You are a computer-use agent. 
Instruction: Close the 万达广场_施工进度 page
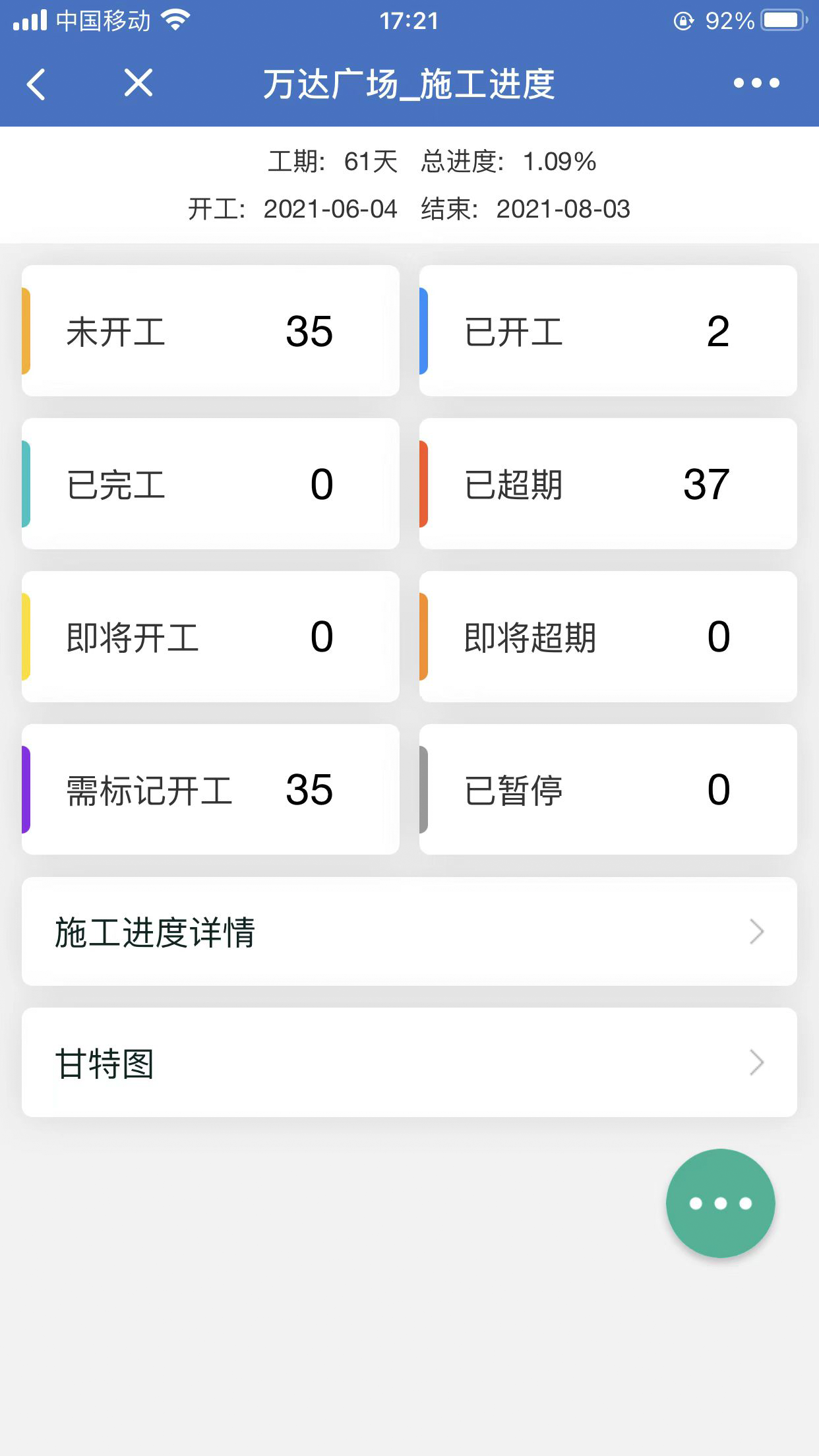point(138,84)
